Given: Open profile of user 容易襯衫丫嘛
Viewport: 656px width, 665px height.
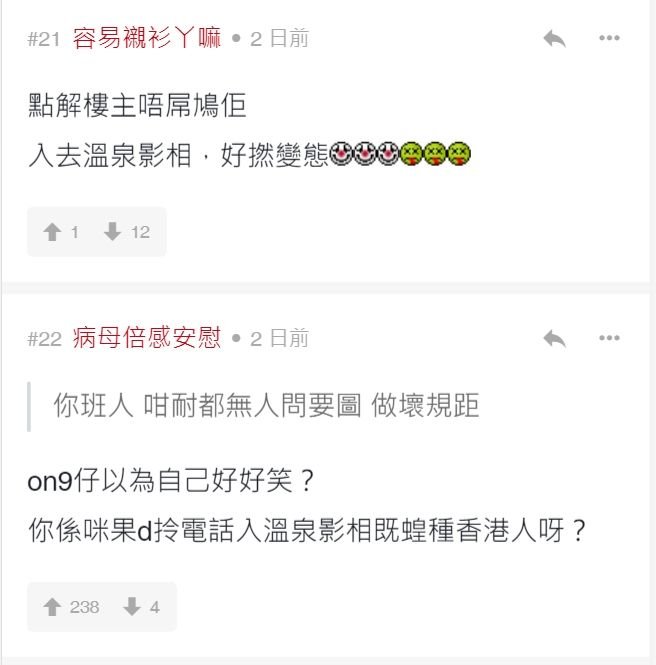Looking at the screenshot, I should [x=147, y=39].
